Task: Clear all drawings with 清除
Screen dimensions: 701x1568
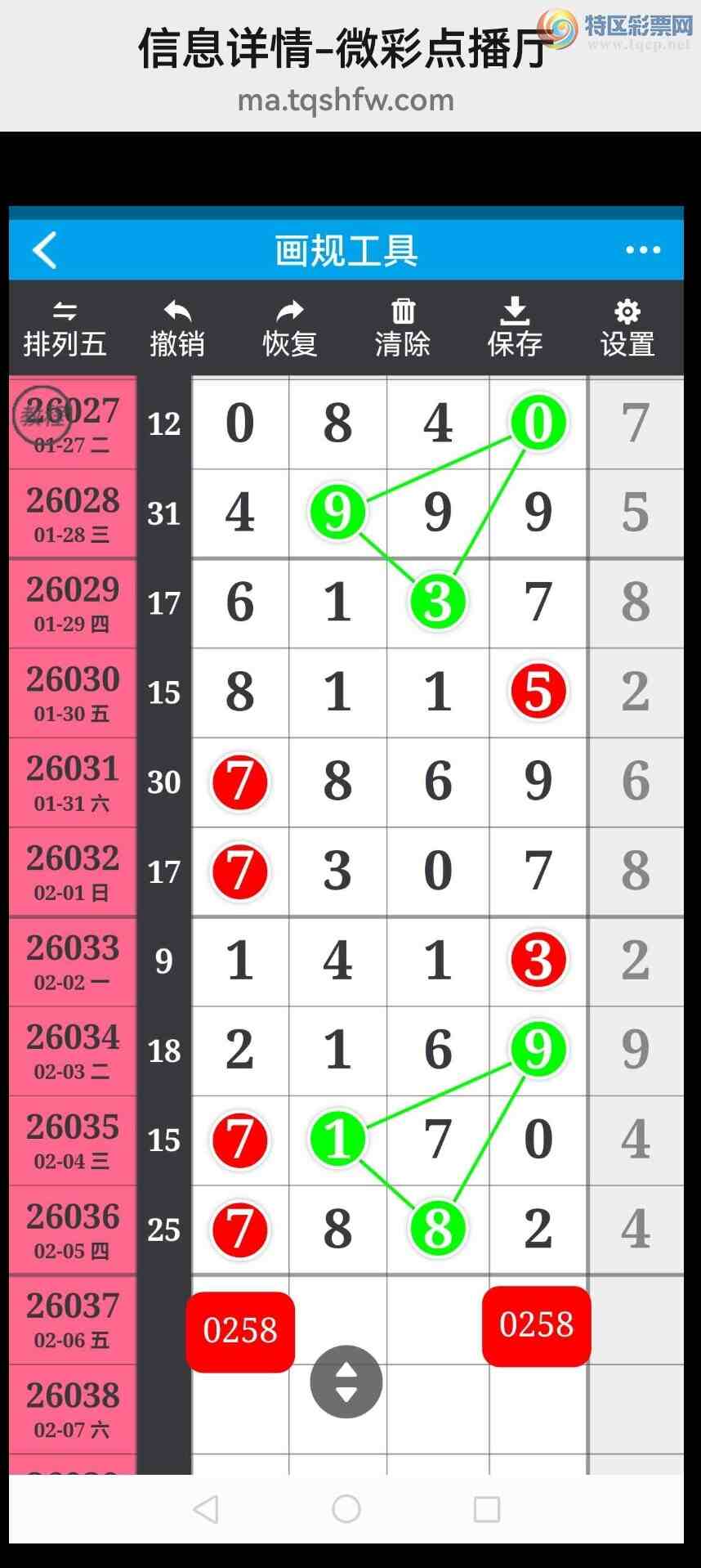Action: 403,329
